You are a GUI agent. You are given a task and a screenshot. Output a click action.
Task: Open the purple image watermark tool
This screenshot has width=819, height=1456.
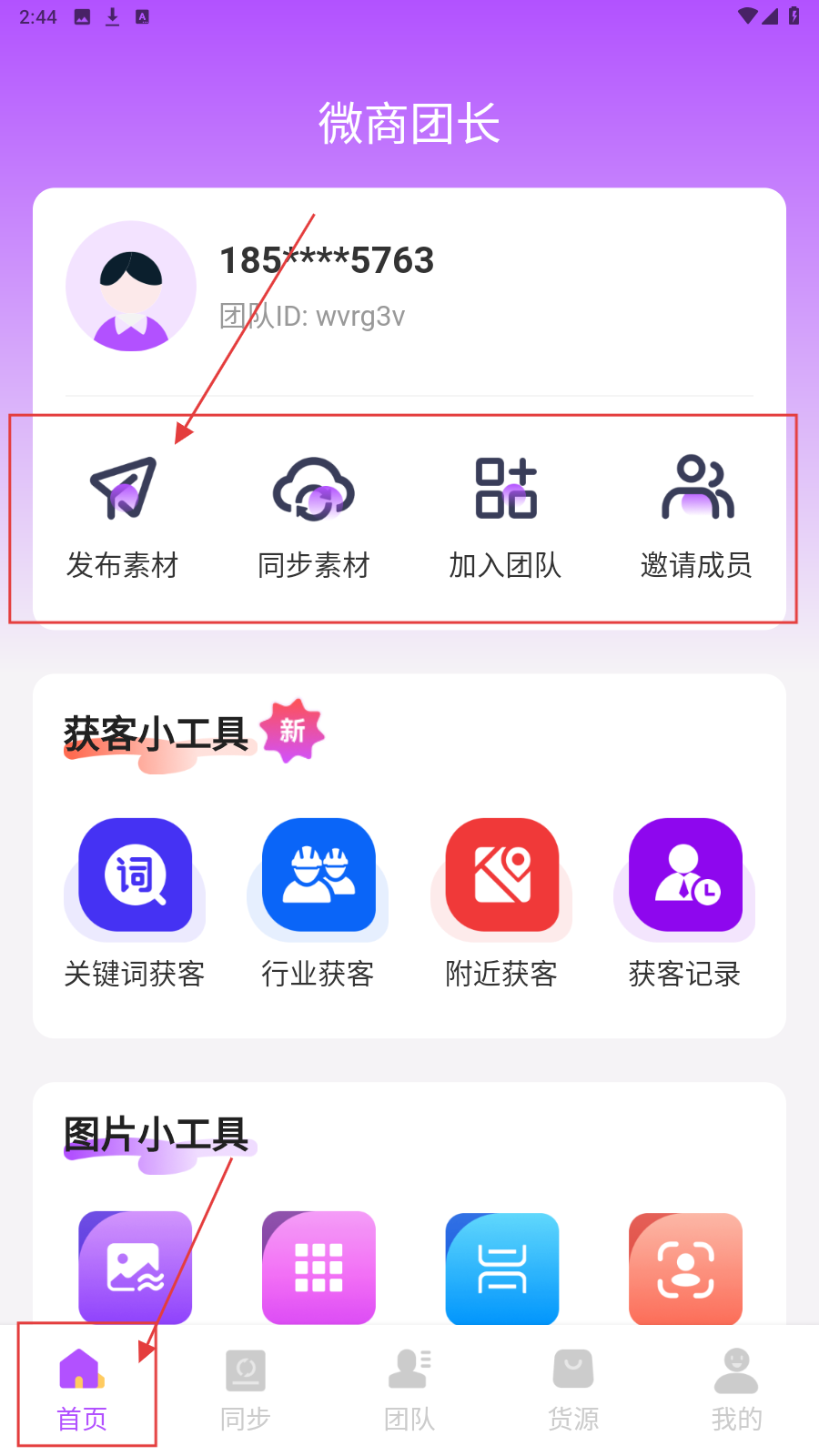tap(135, 1267)
